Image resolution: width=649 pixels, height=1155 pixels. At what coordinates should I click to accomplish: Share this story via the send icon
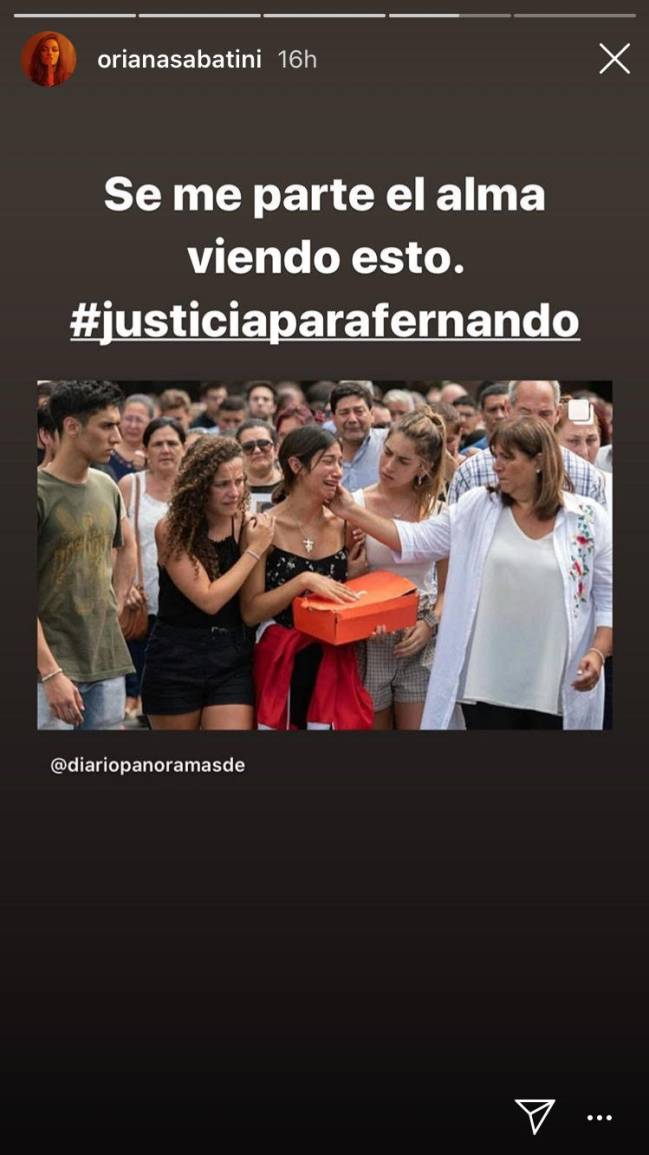534,1116
